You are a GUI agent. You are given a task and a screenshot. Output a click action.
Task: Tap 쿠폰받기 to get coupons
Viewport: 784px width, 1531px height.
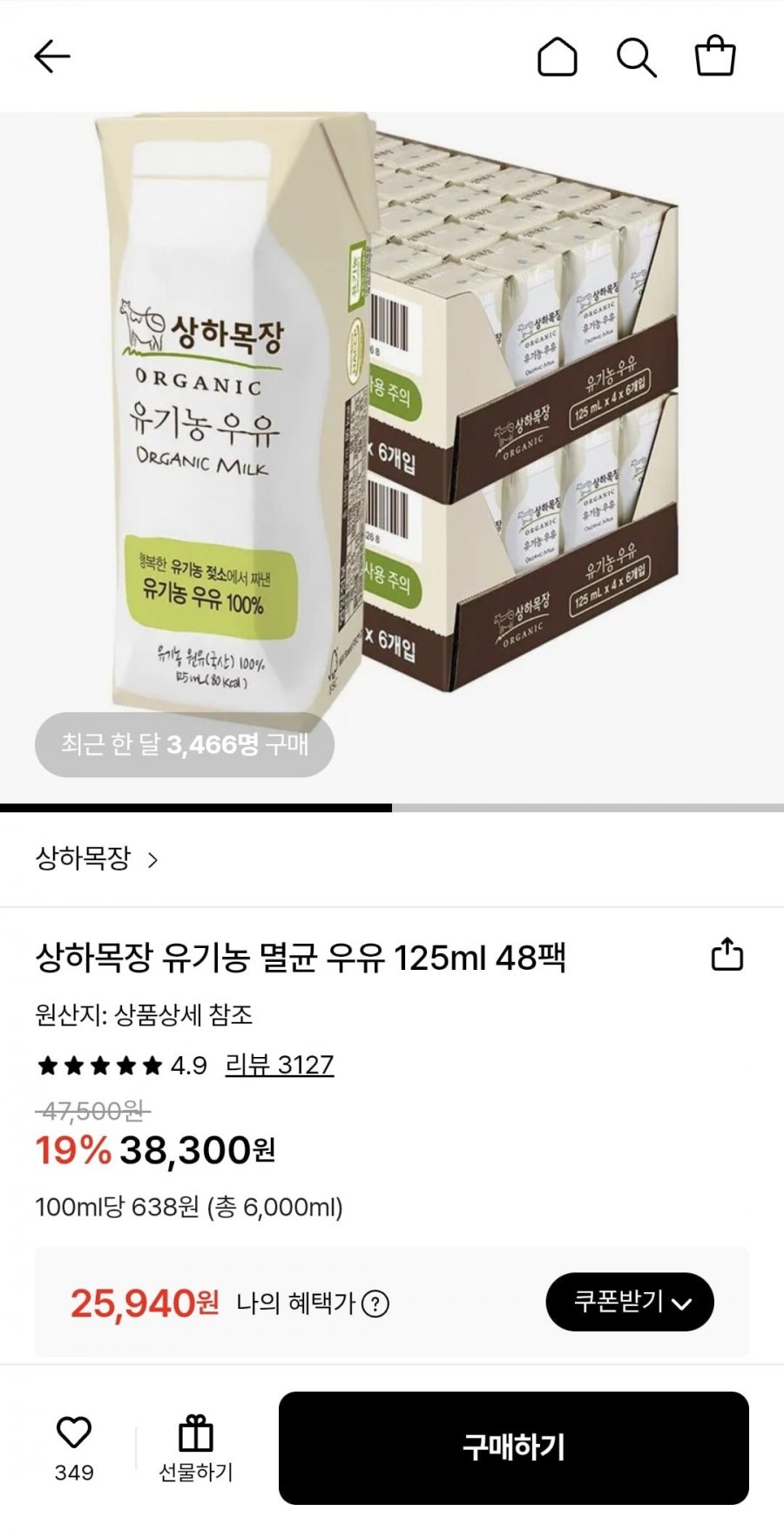coord(629,1303)
